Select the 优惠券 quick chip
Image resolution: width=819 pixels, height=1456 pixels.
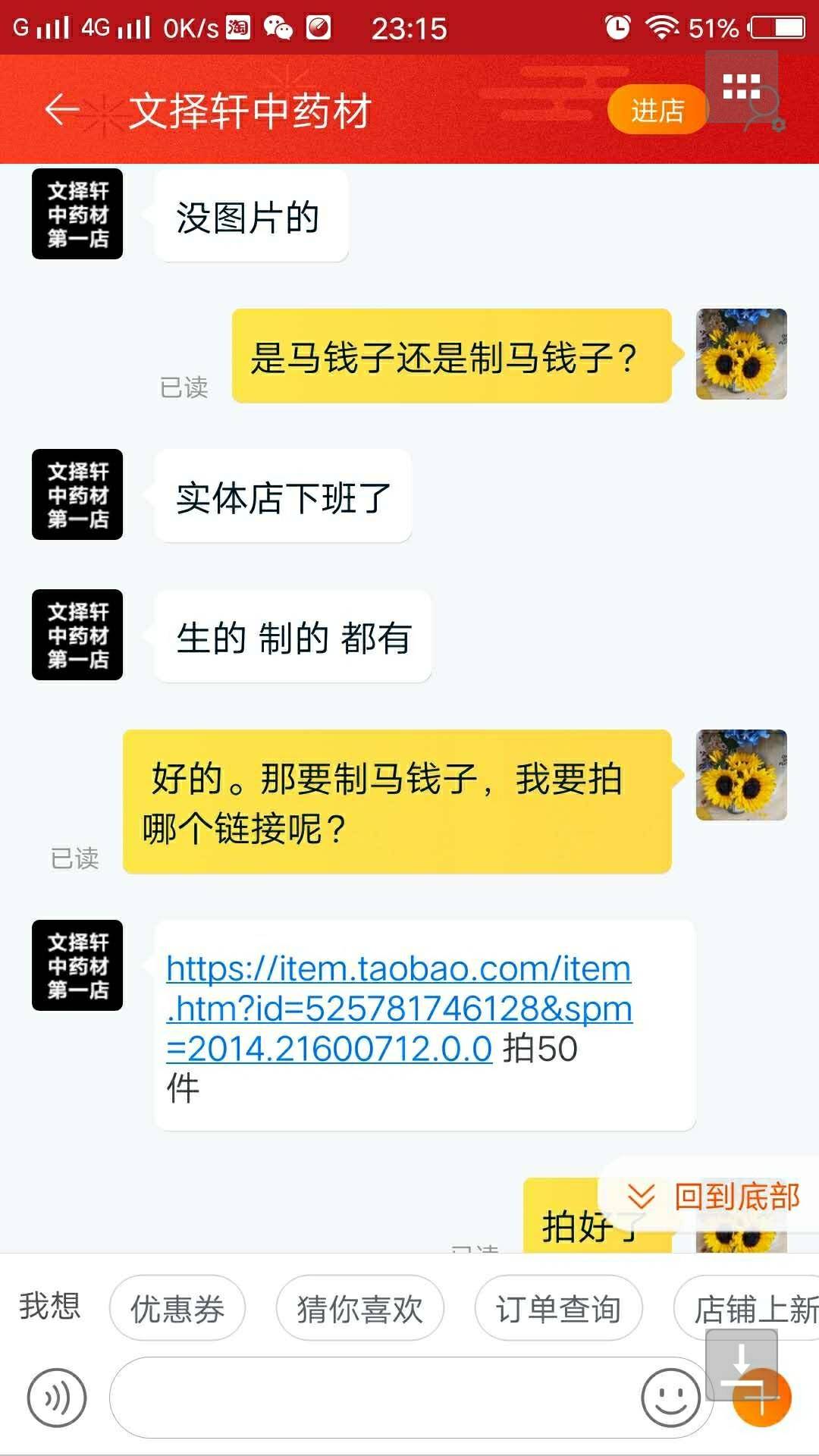tap(177, 1309)
